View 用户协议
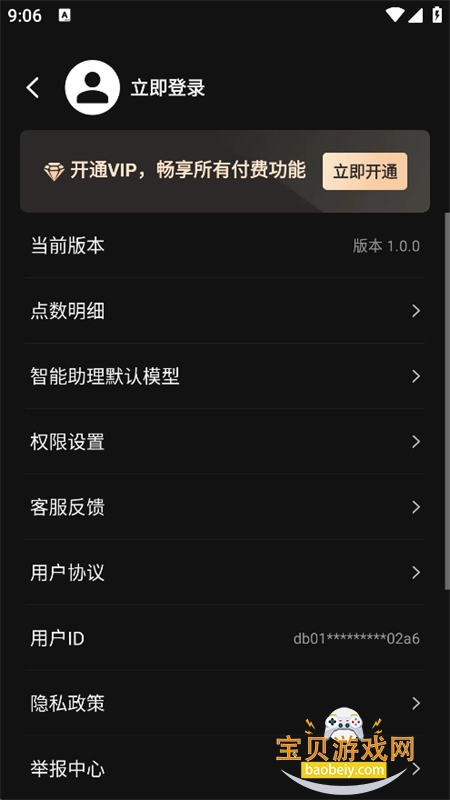This screenshot has width=450, height=800. 225,572
